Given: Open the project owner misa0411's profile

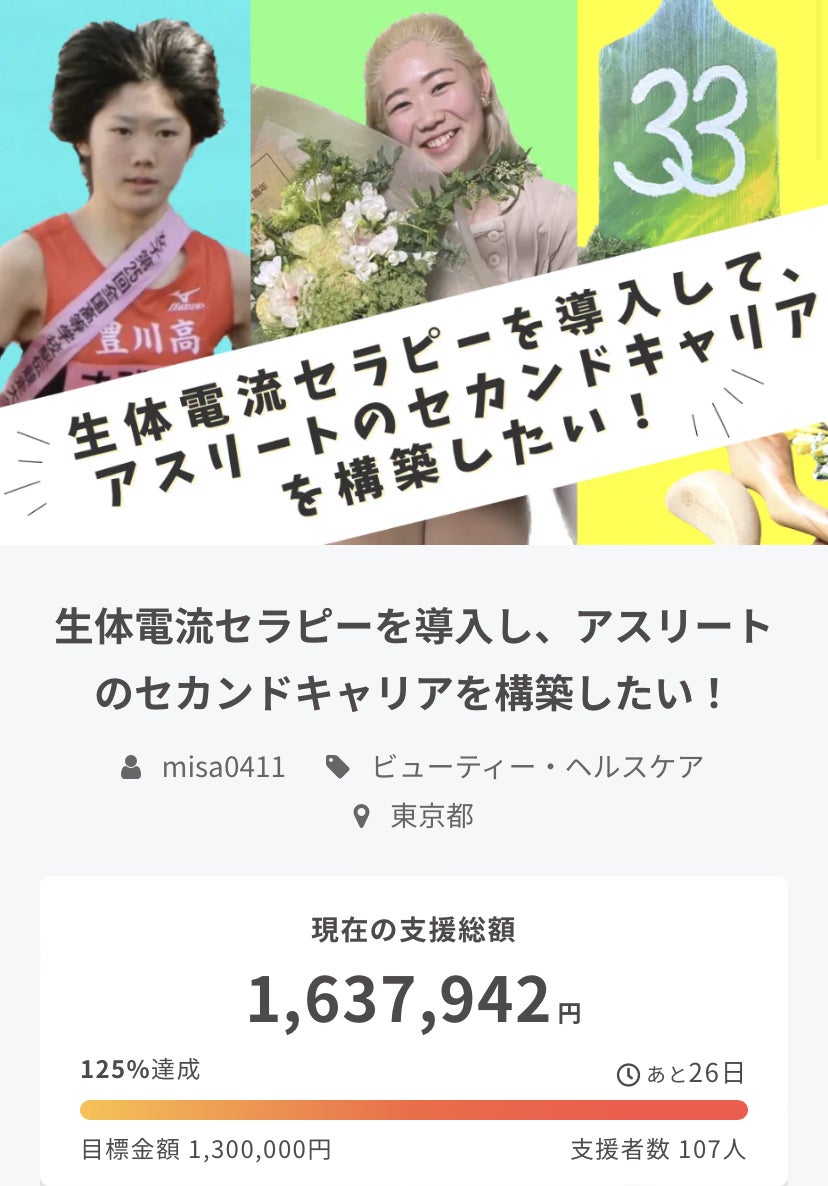Looking at the screenshot, I should (222, 767).
